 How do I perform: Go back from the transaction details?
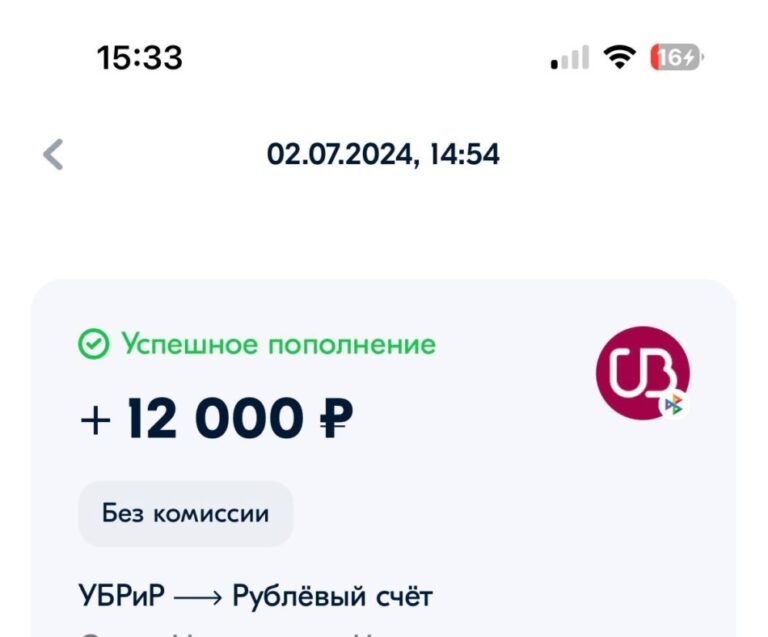pos(53,154)
